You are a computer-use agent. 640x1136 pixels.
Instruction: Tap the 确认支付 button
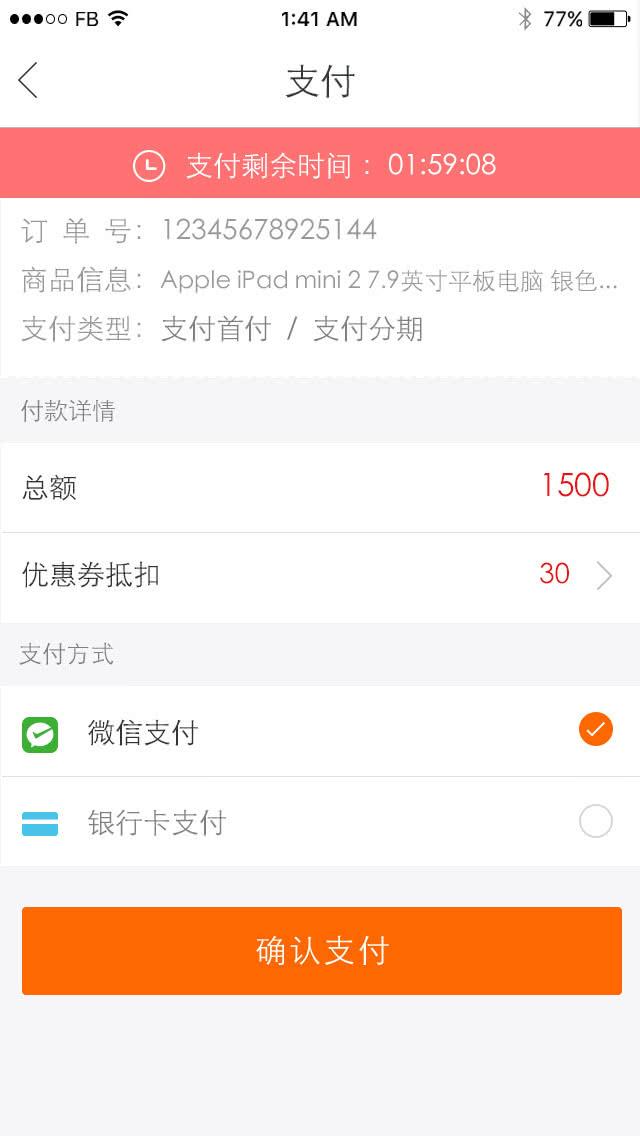[321, 950]
